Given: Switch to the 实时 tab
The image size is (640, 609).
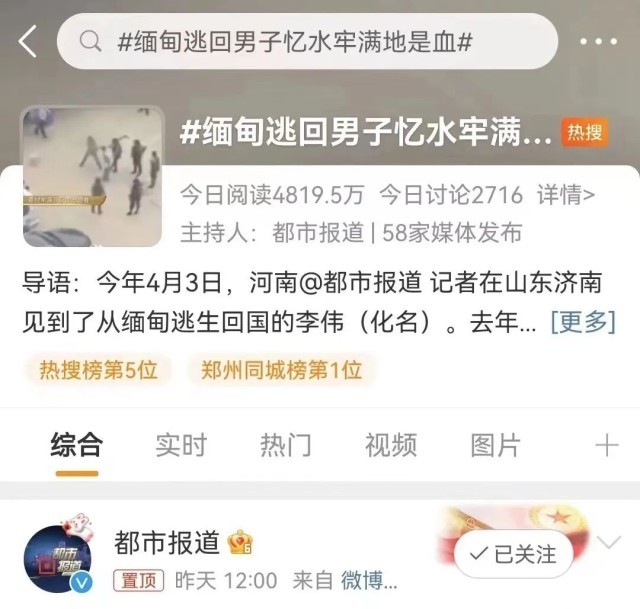Looking at the screenshot, I should pos(180,445).
